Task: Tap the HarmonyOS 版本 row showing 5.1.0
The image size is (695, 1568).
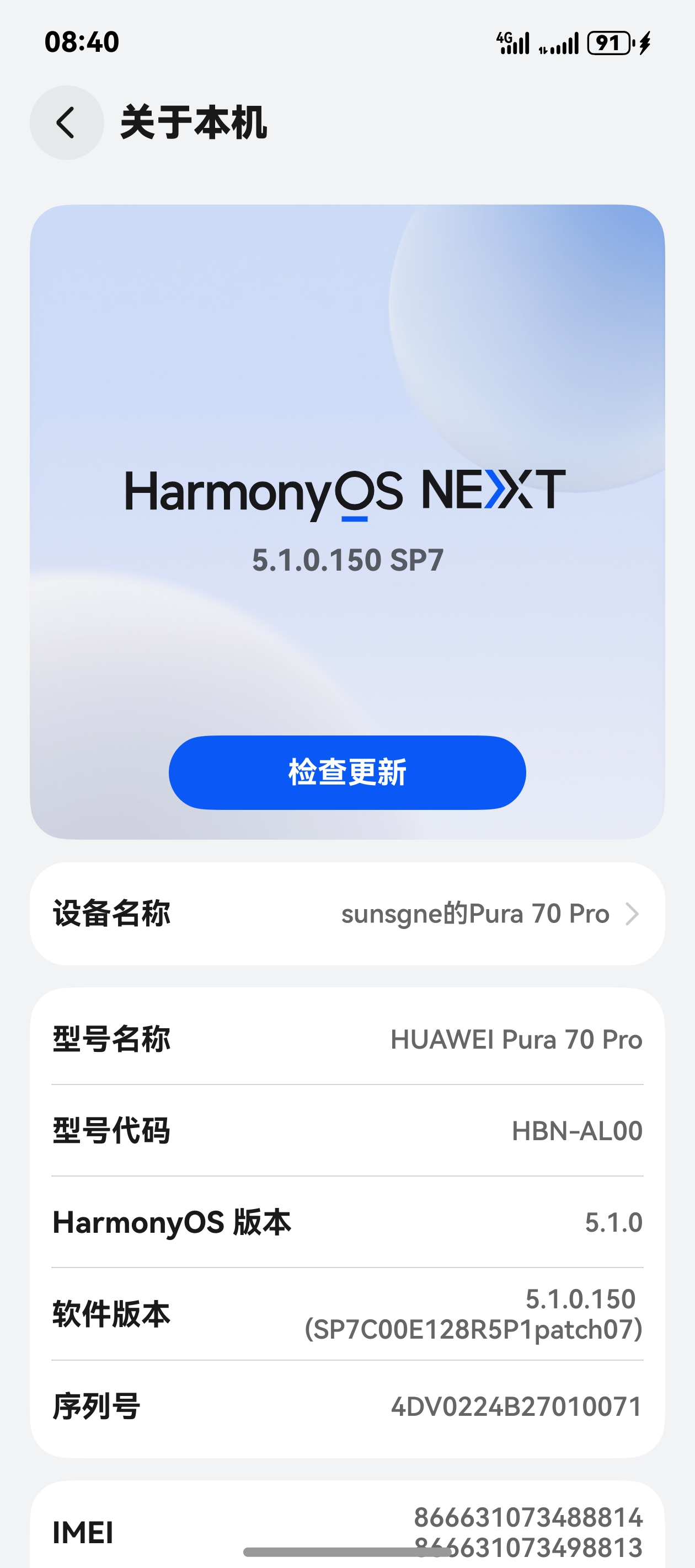Action: click(346, 1223)
